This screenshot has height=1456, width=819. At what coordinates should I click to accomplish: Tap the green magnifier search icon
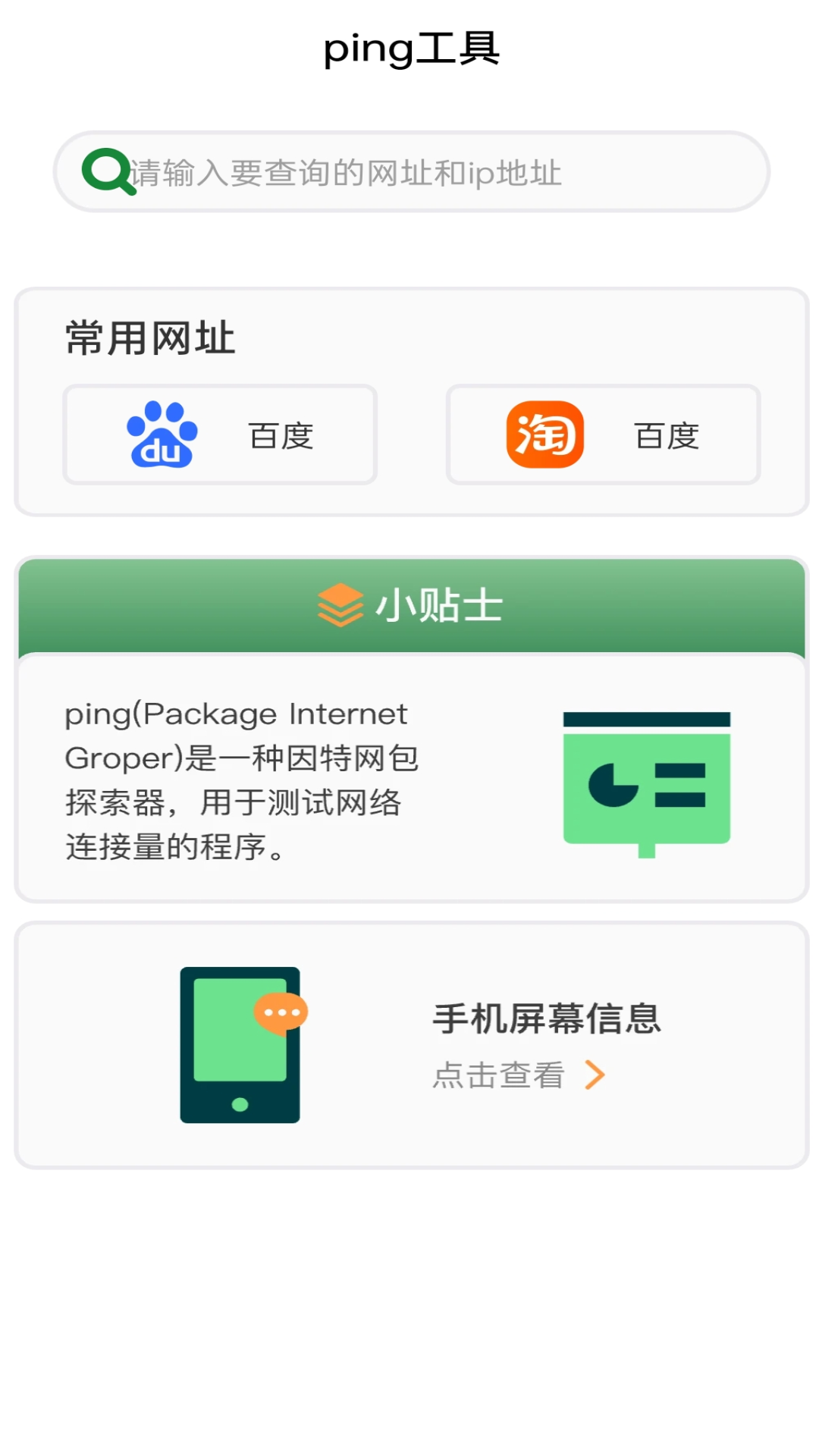108,171
